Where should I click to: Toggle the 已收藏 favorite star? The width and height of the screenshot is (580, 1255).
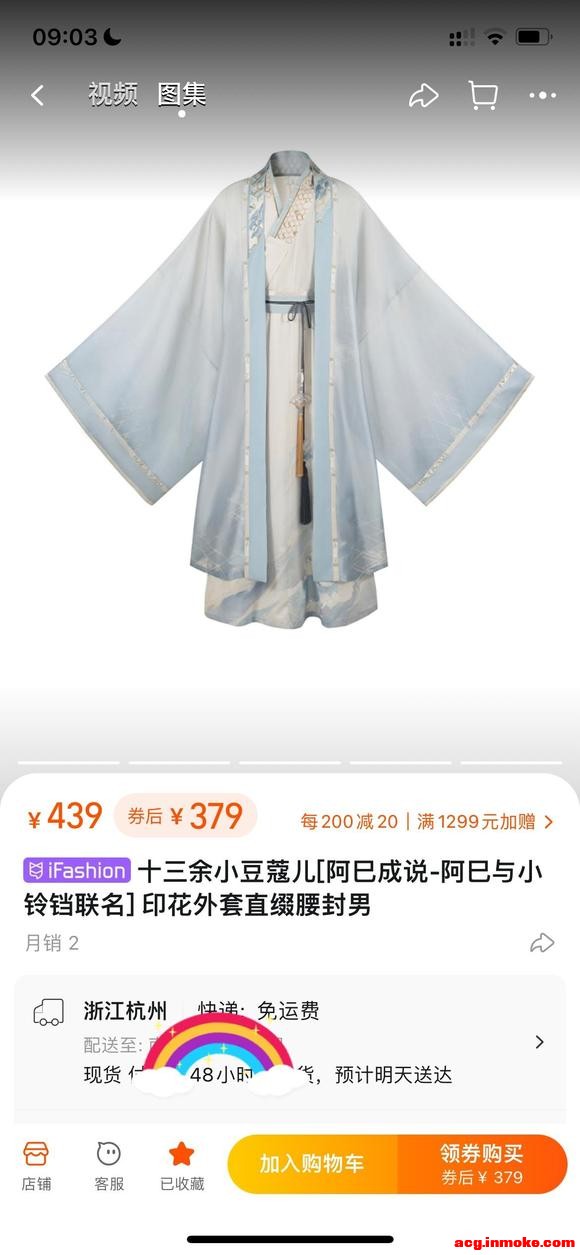coord(182,1165)
